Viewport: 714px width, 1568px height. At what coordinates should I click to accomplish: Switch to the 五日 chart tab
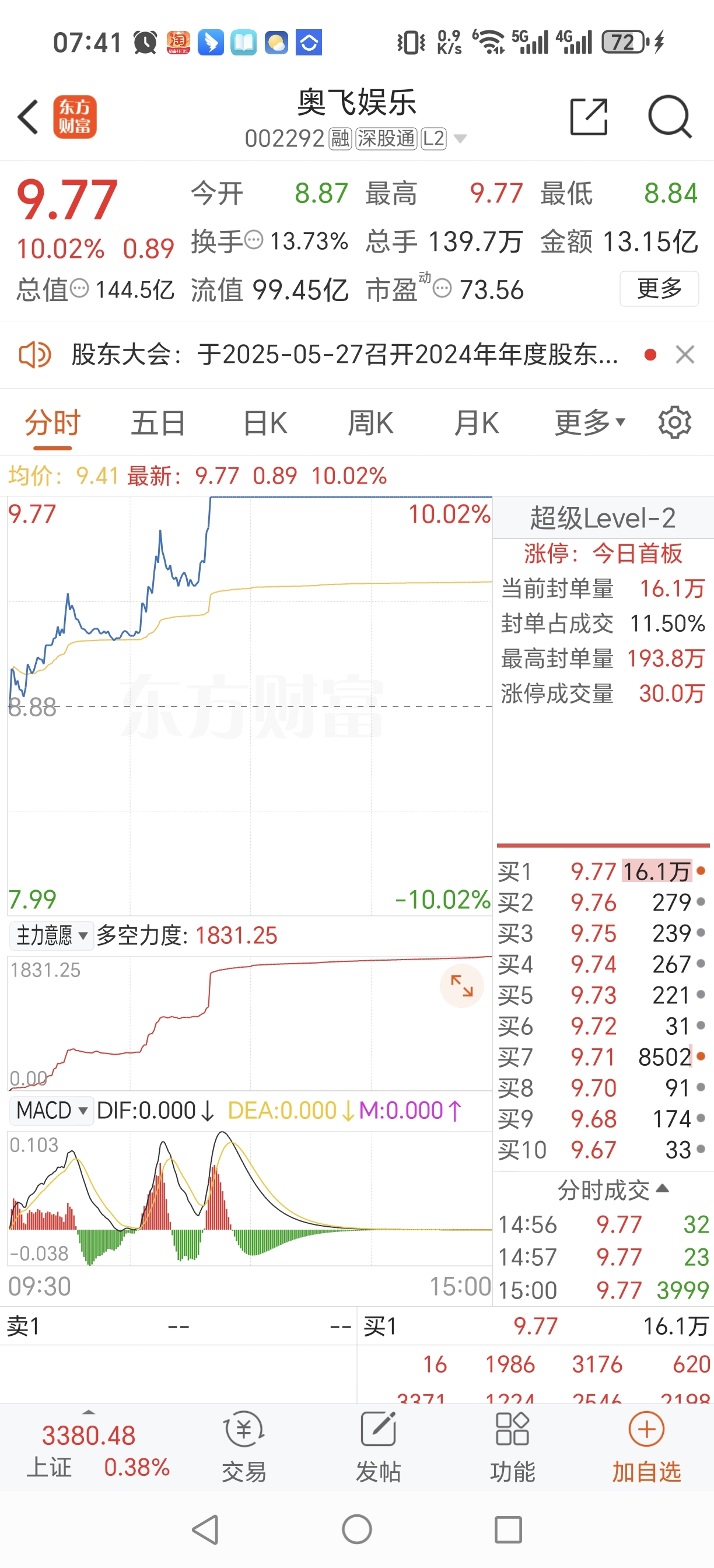coord(157,423)
